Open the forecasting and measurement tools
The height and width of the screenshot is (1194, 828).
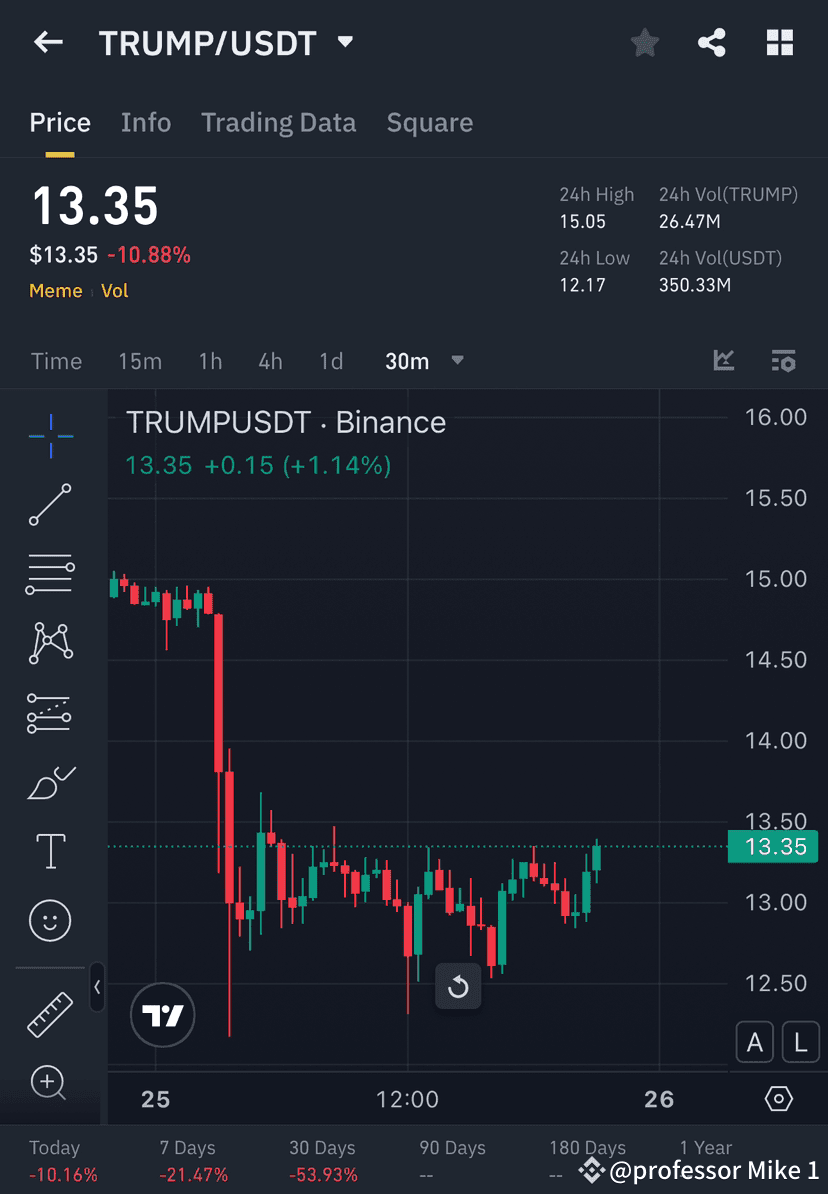[50, 712]
